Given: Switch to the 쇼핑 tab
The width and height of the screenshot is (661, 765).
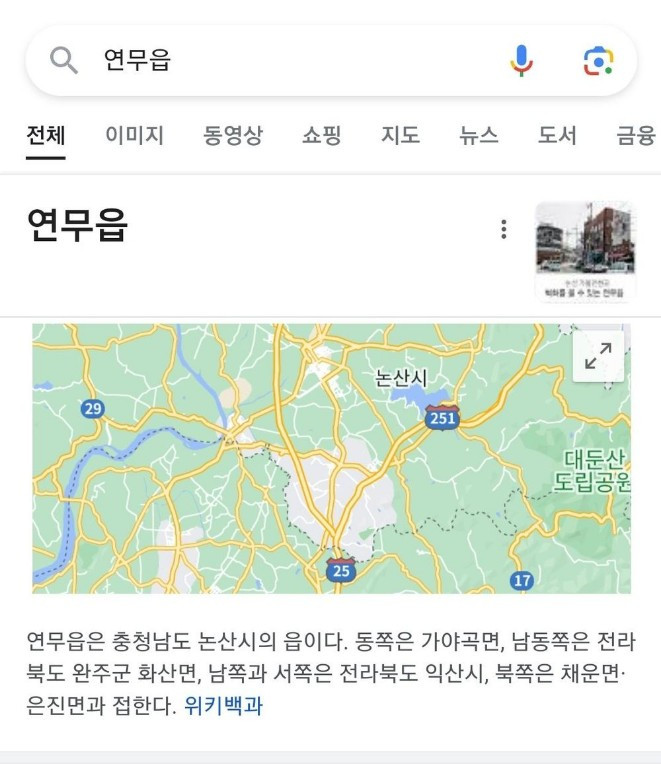Looking at the screenshot, I should [321, 135].
